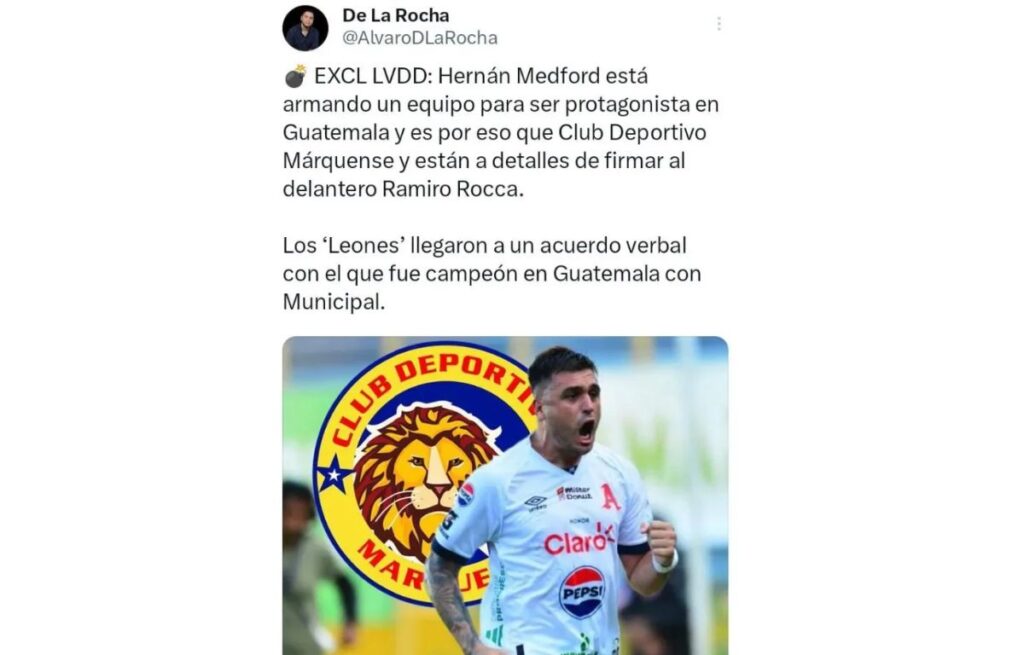Open the tweet's three-dot overflow menu
Image resolution: width=1024 pixels, height=655 pixels.
coord(718,24)
